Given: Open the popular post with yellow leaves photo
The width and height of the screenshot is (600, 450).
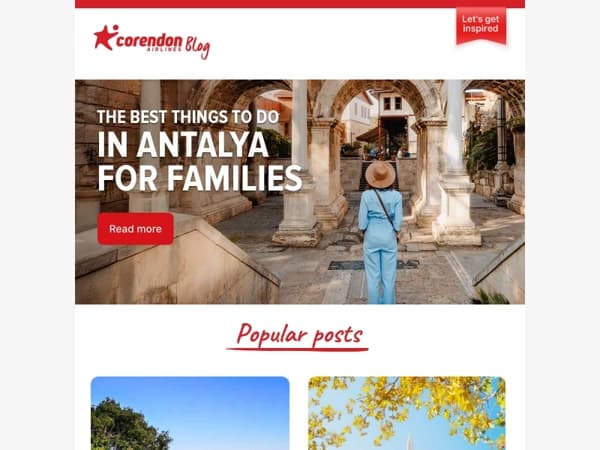Looking at the screenshot, I should pyautogui.click(x=407, y=413).
